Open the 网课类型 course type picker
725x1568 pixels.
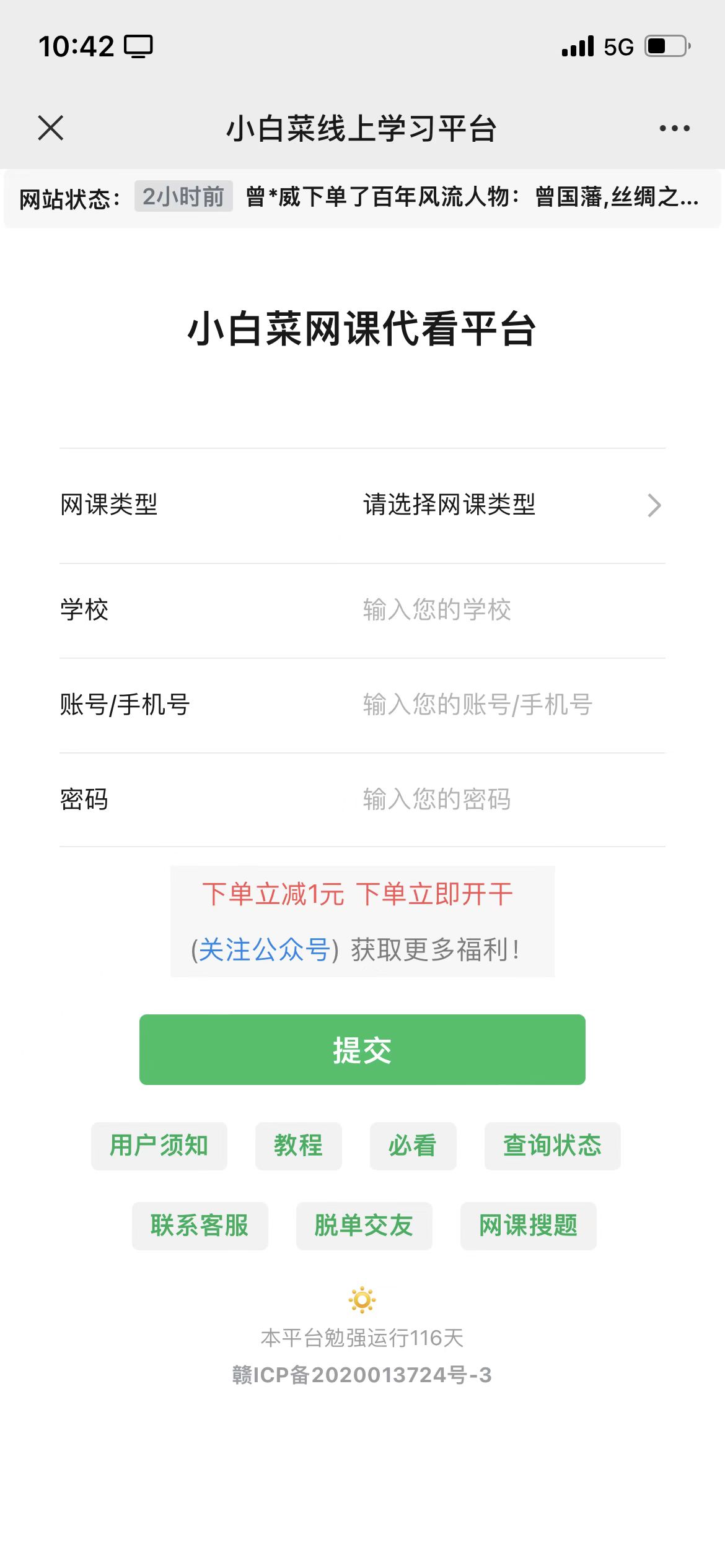pos(362,505)
